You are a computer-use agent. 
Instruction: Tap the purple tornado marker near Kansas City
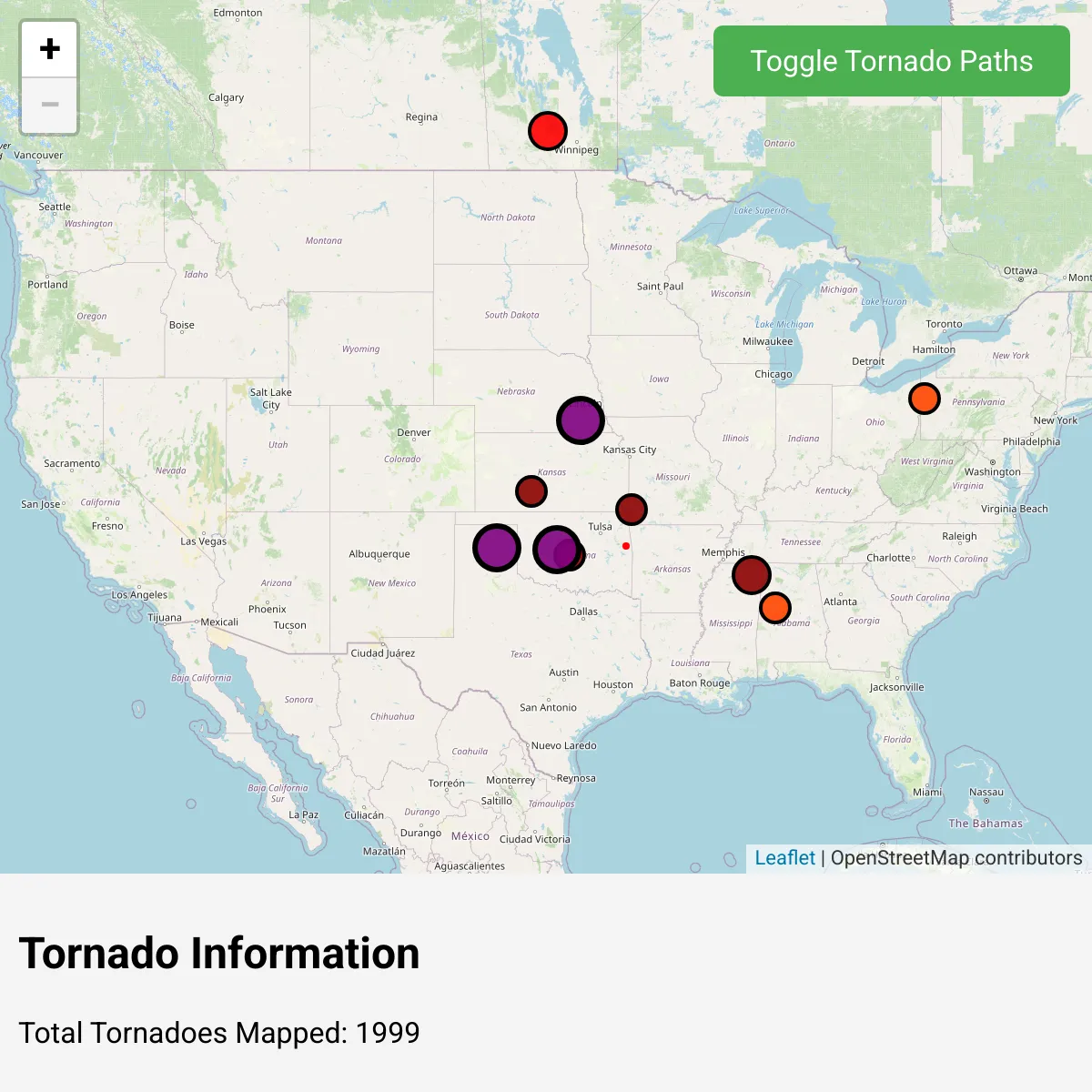[x=581, y=420]
